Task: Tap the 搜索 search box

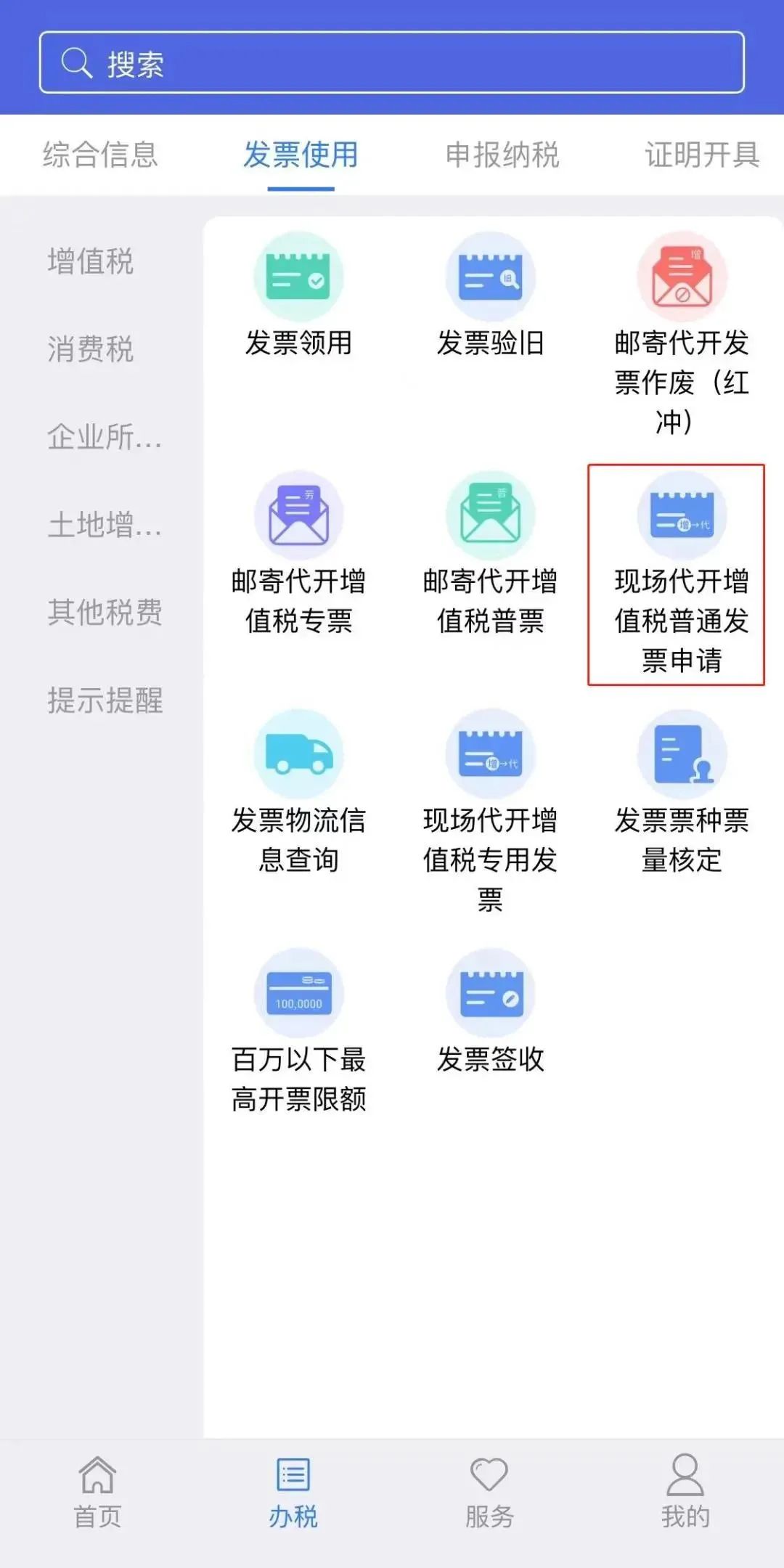Action: pyautogui.click(x=392, y=62)
